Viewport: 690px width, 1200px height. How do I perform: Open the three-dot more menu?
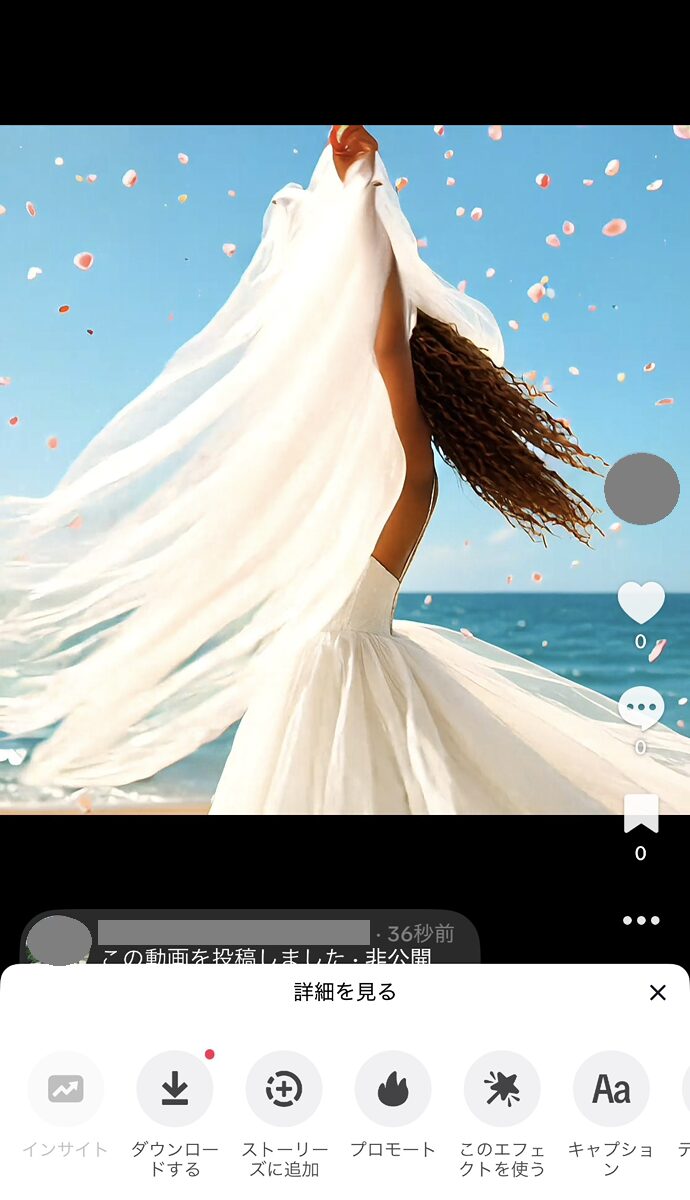pyautogui.click(x=641, y=920)
